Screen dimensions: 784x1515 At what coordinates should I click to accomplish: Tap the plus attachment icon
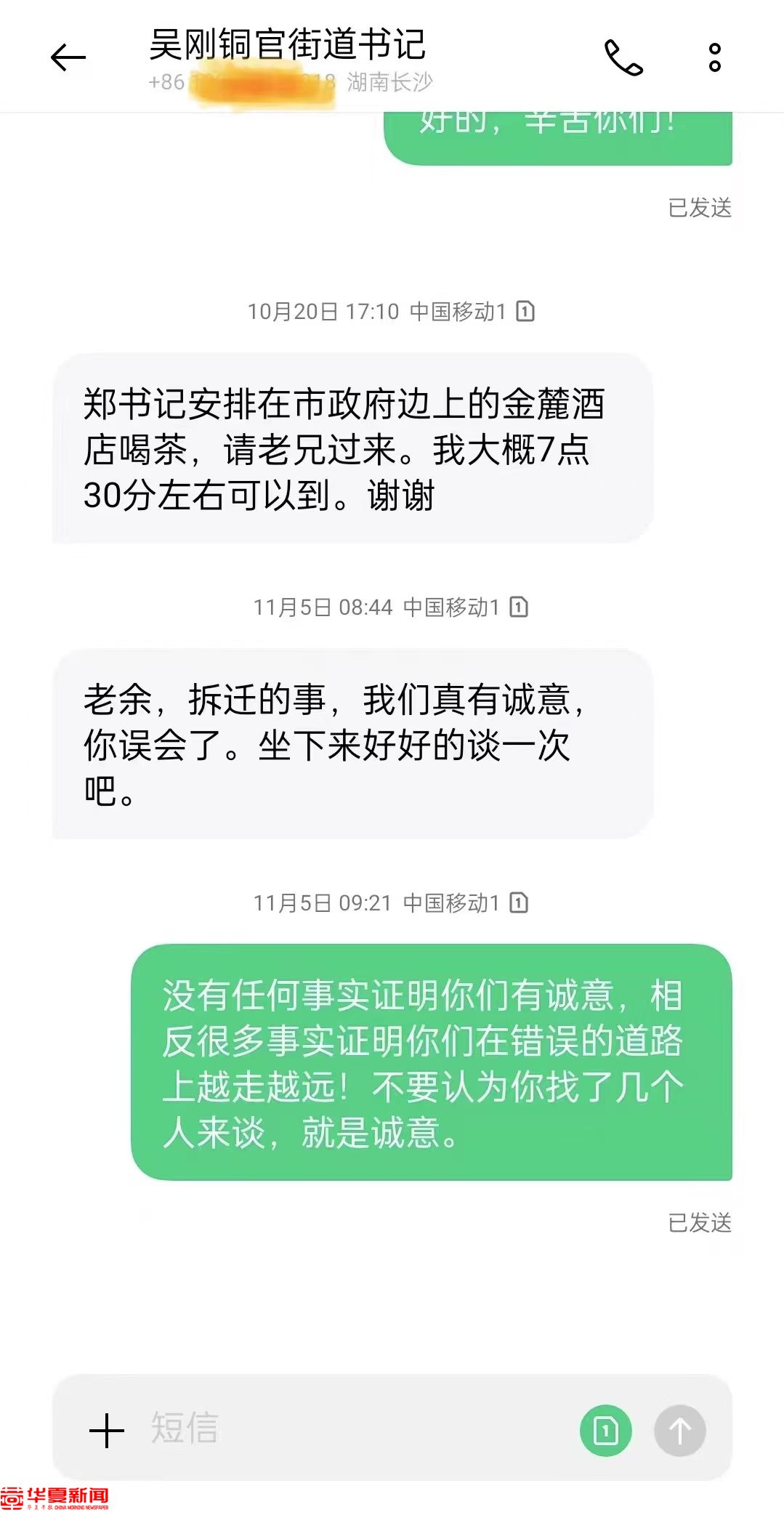[x=107, y=1430]
